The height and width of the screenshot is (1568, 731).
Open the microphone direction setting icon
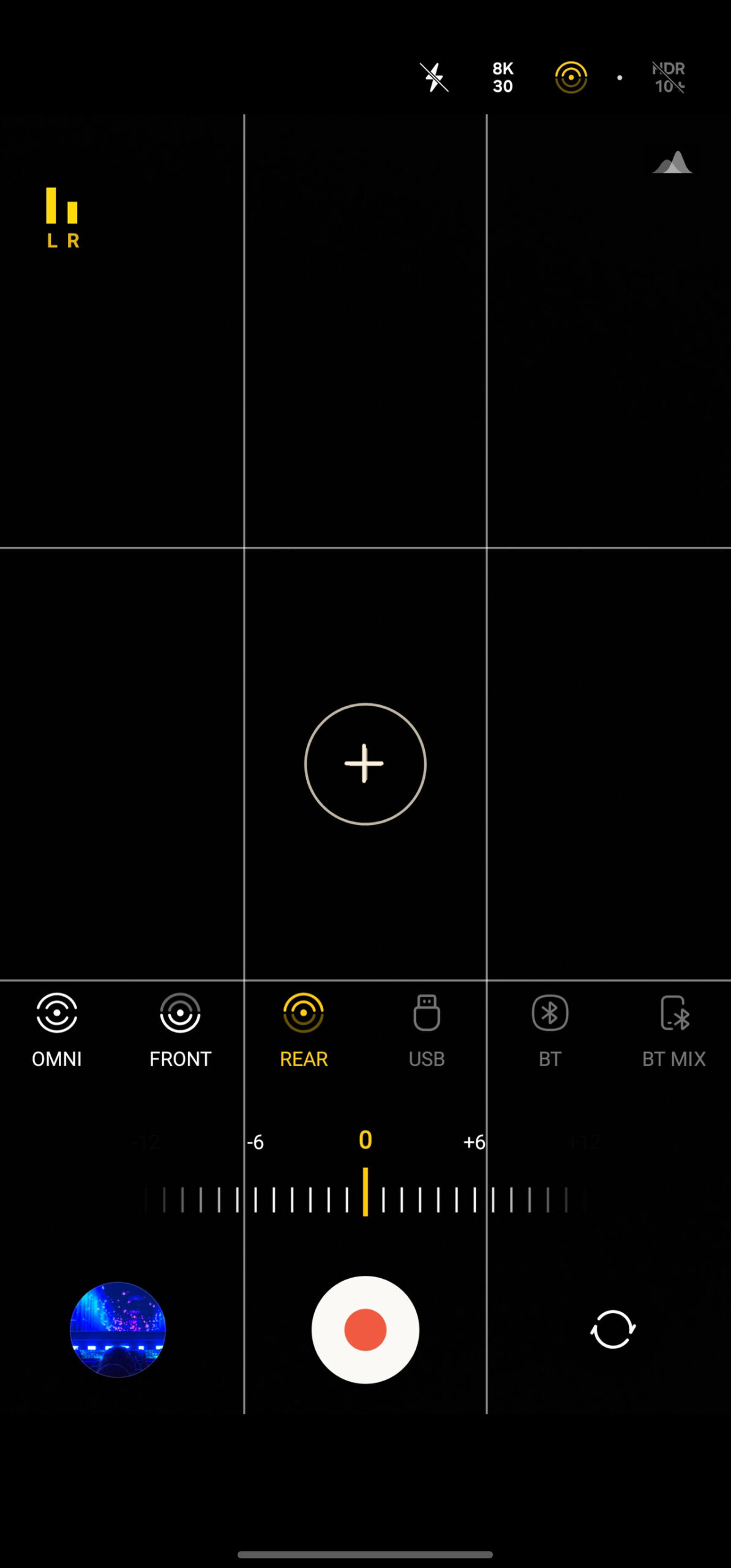[571, 78]
